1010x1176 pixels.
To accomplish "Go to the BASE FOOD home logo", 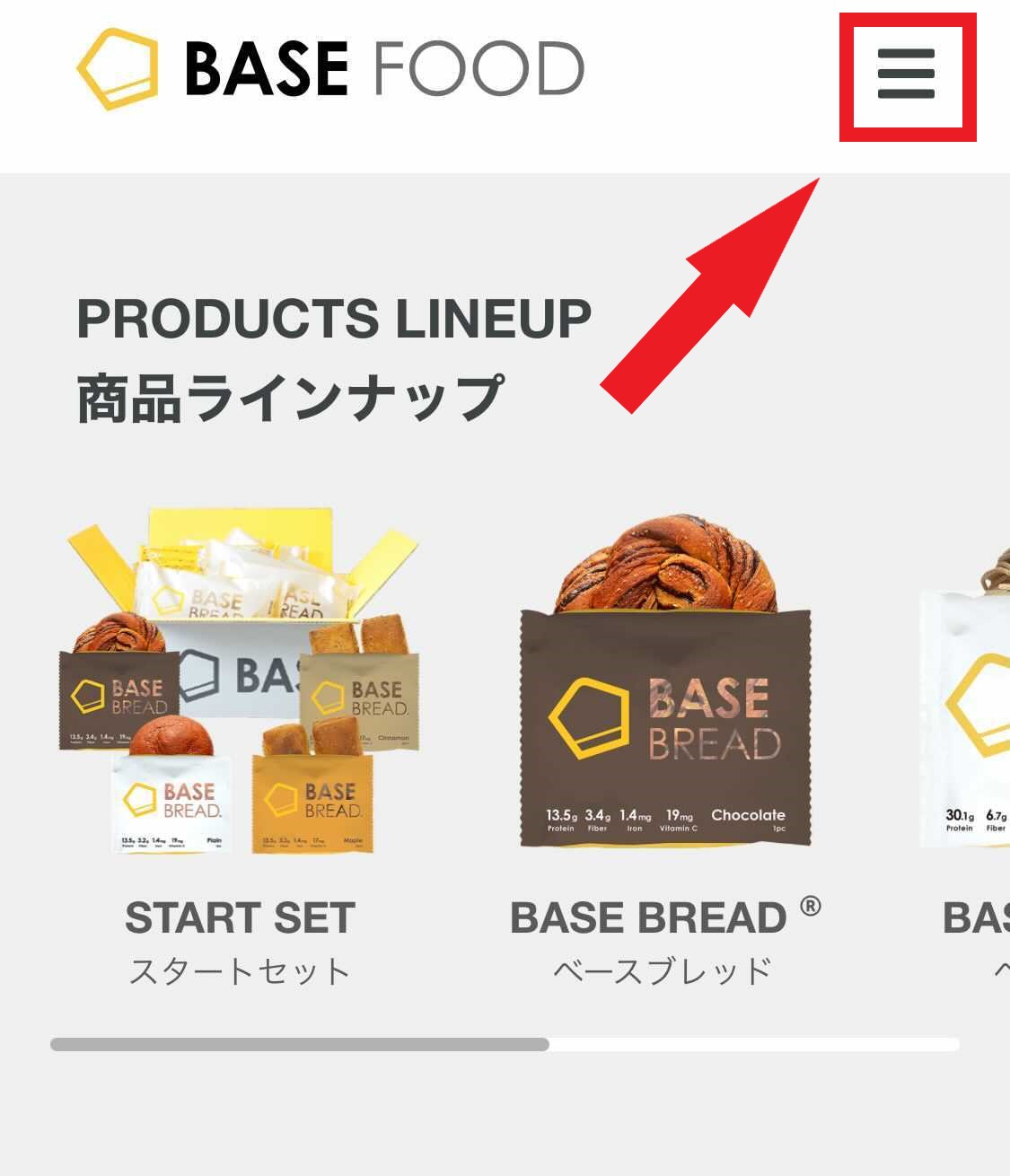I will [x=330, y=69].
